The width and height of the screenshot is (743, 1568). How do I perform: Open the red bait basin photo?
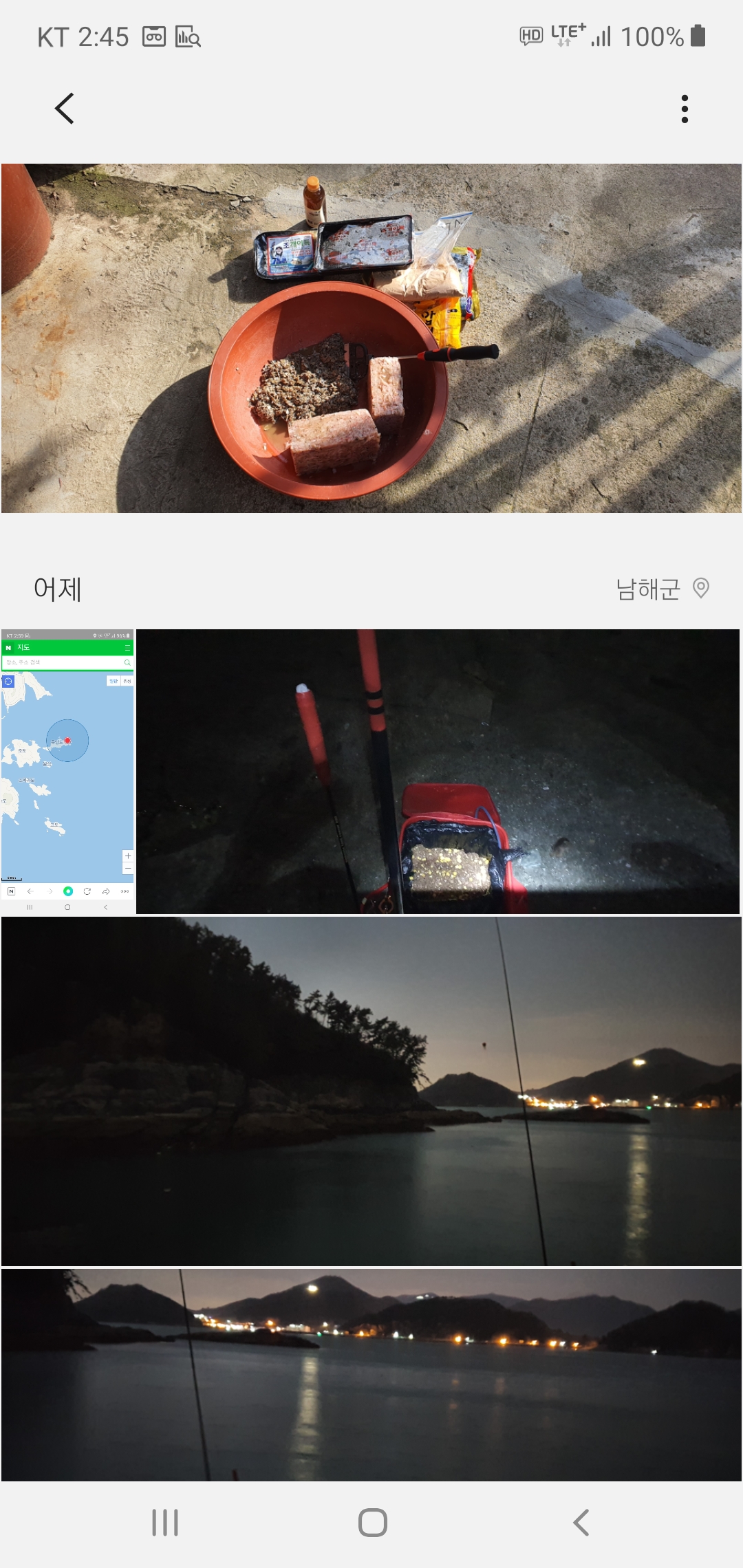pos(371,338)
